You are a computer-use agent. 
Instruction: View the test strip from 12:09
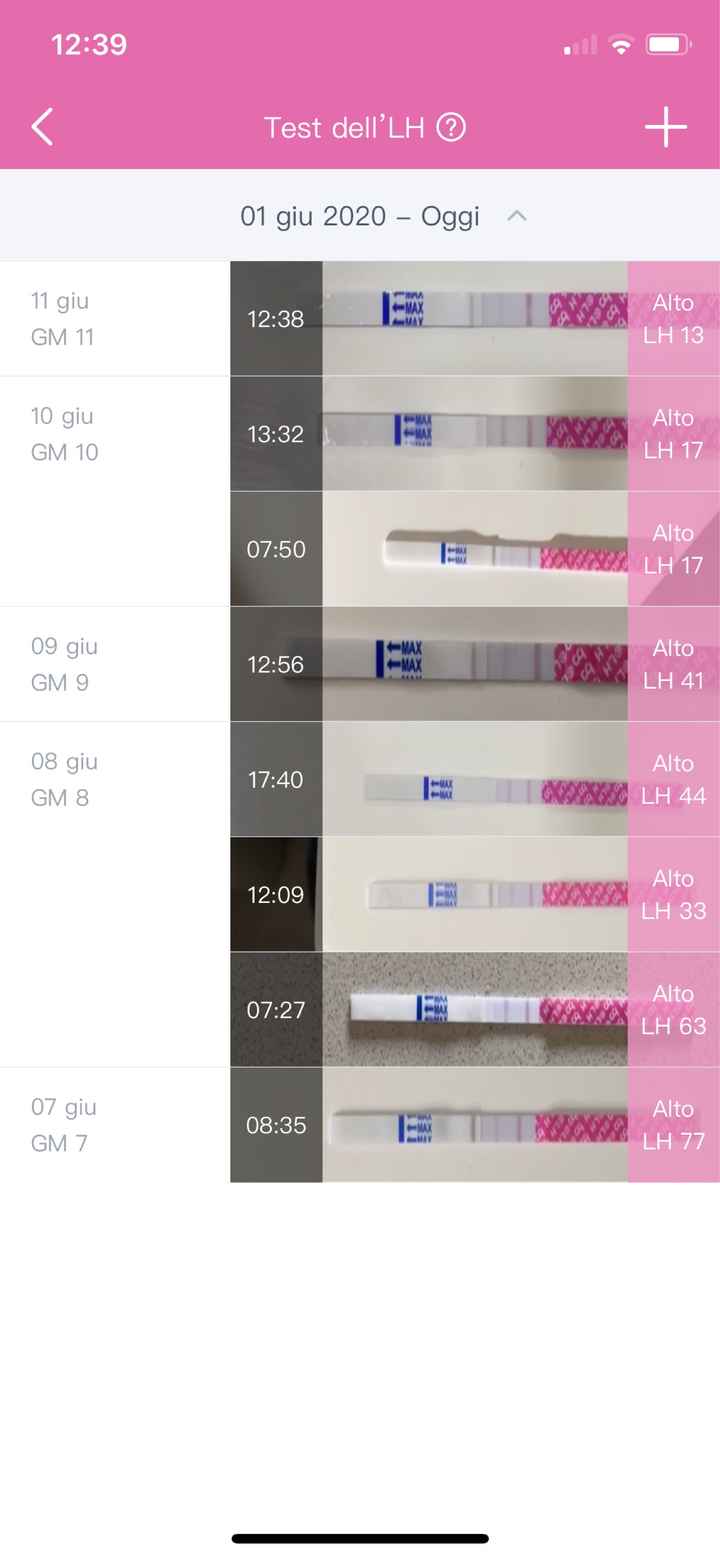(475, 894)
